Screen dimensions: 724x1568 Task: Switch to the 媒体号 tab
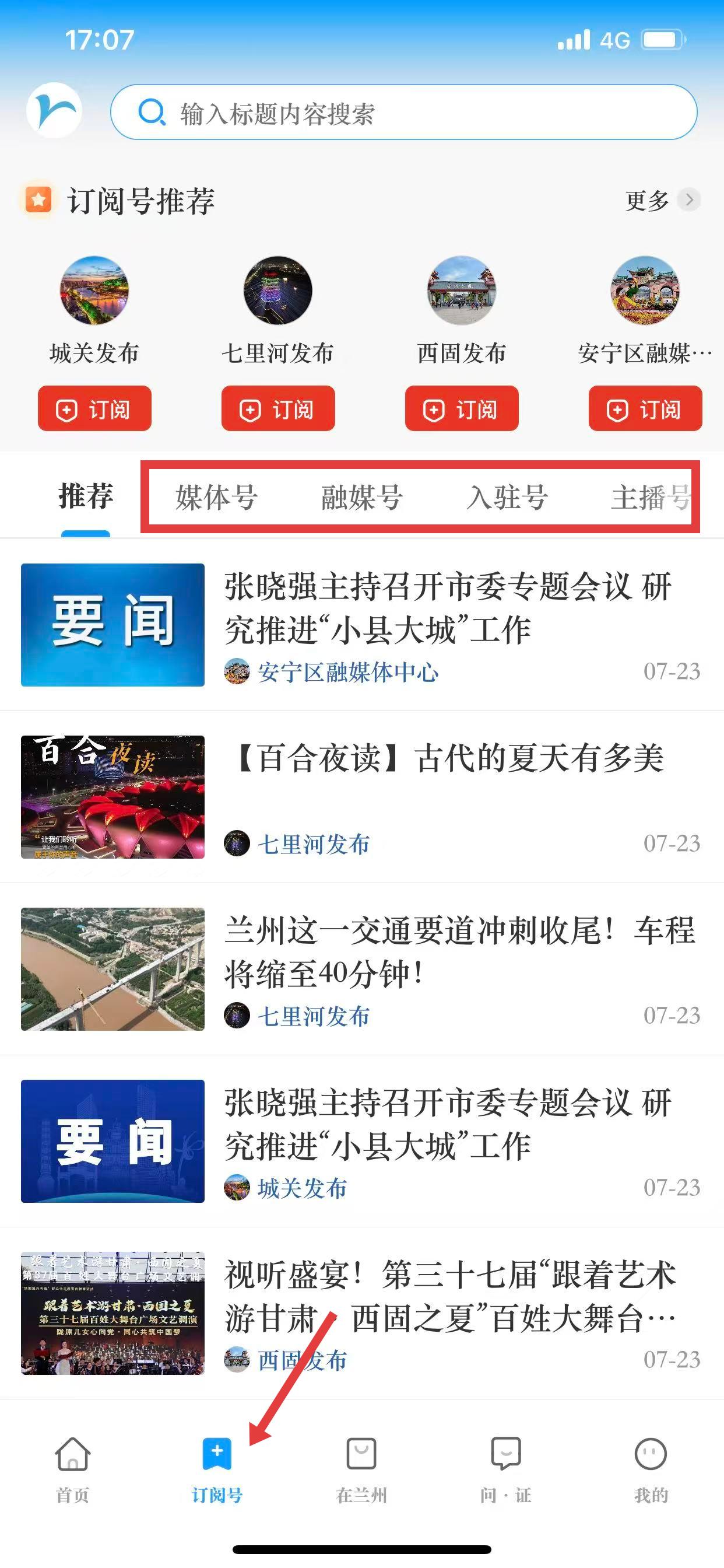click(217, 496)
